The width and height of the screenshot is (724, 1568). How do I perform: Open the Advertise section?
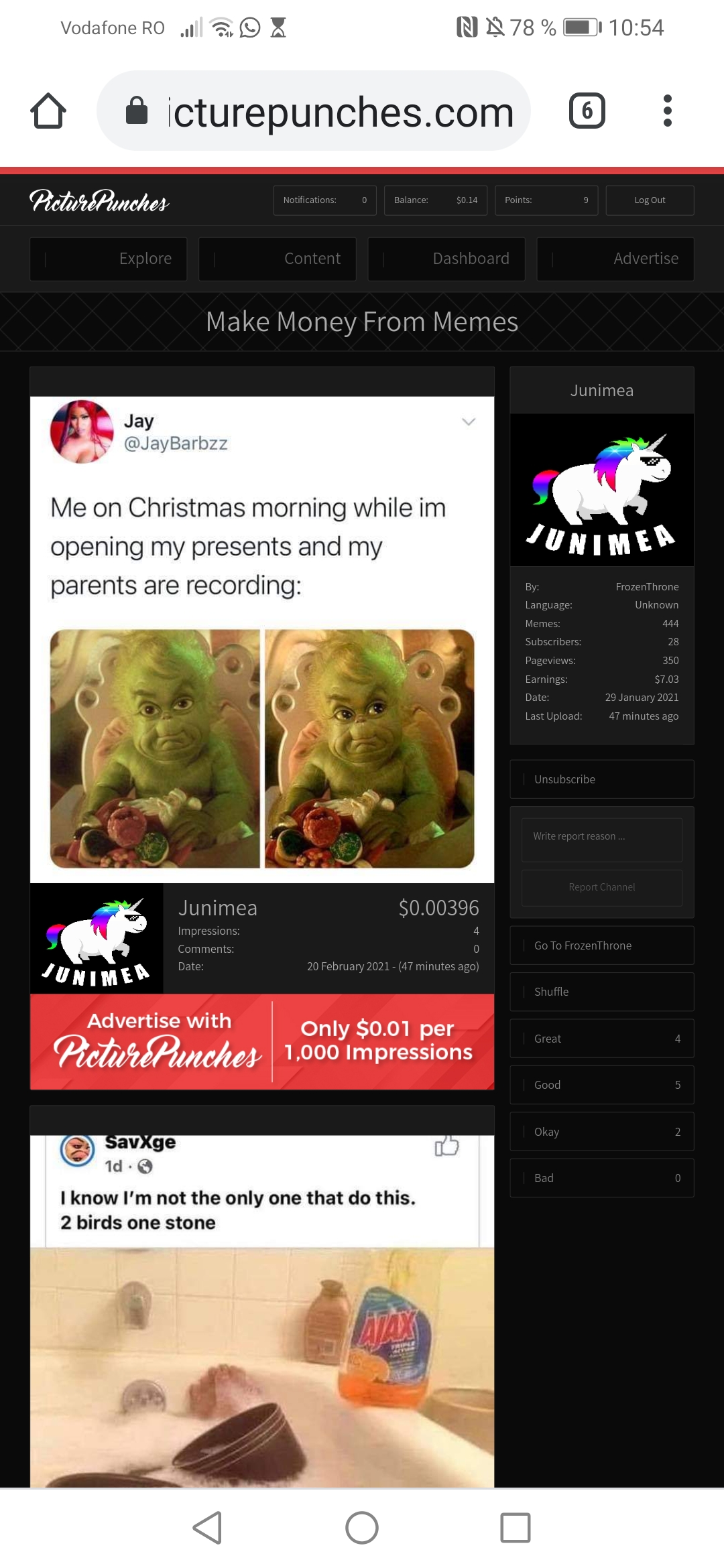point(615,259)
